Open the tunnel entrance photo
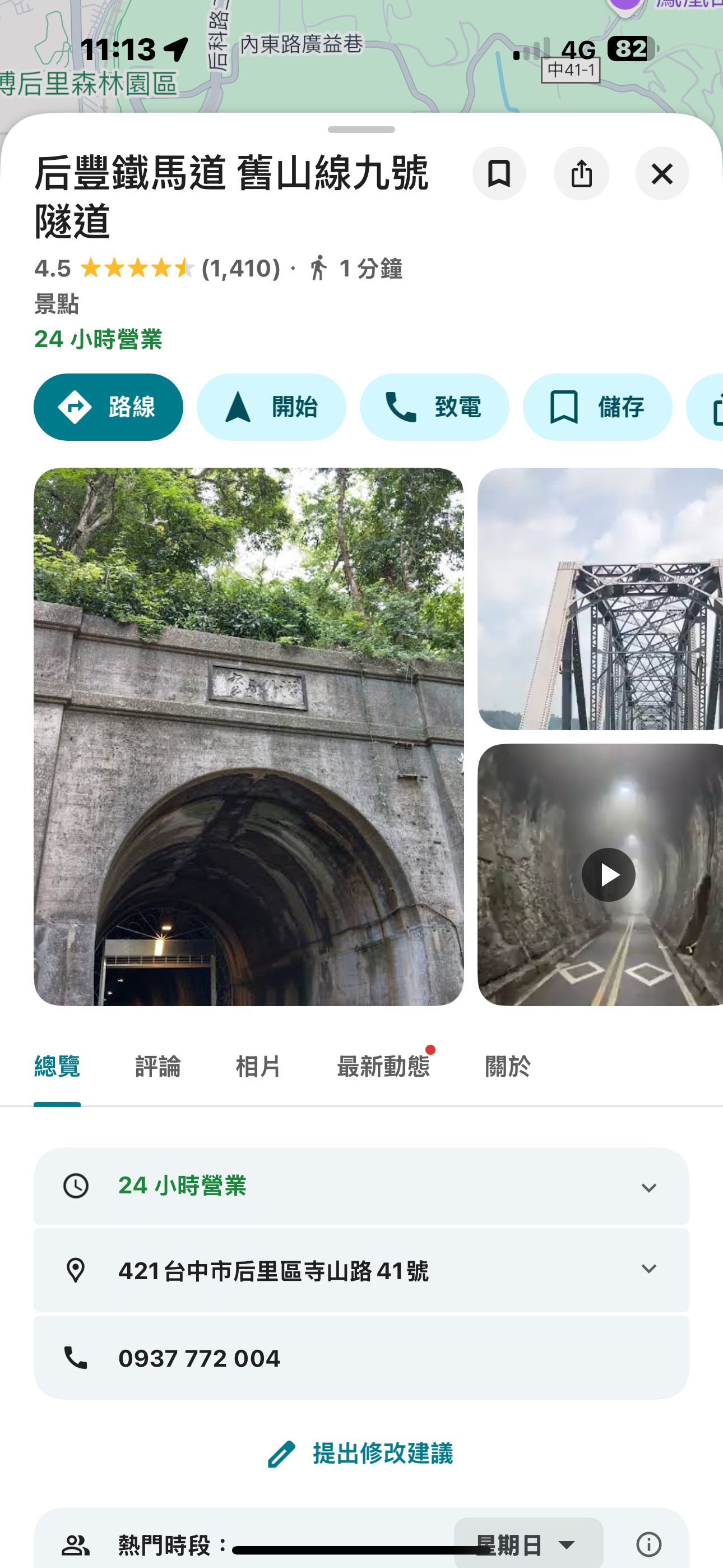Image resolution: width=723 pixels, height=1568 pixels. click(248, 736)
